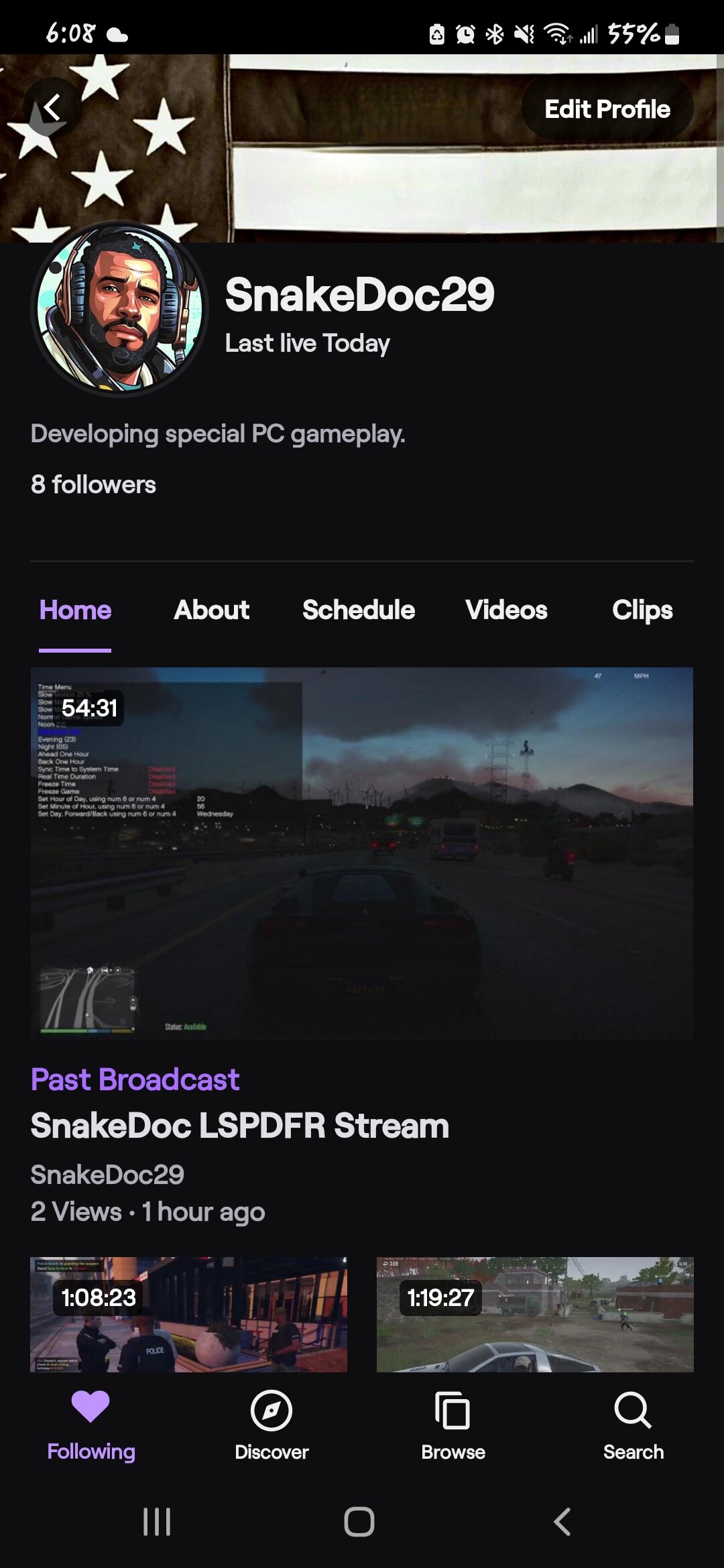The height and width of the screenshot is (1568, 724).
Task: Switch to the About tab
Action: coord(211,610)
